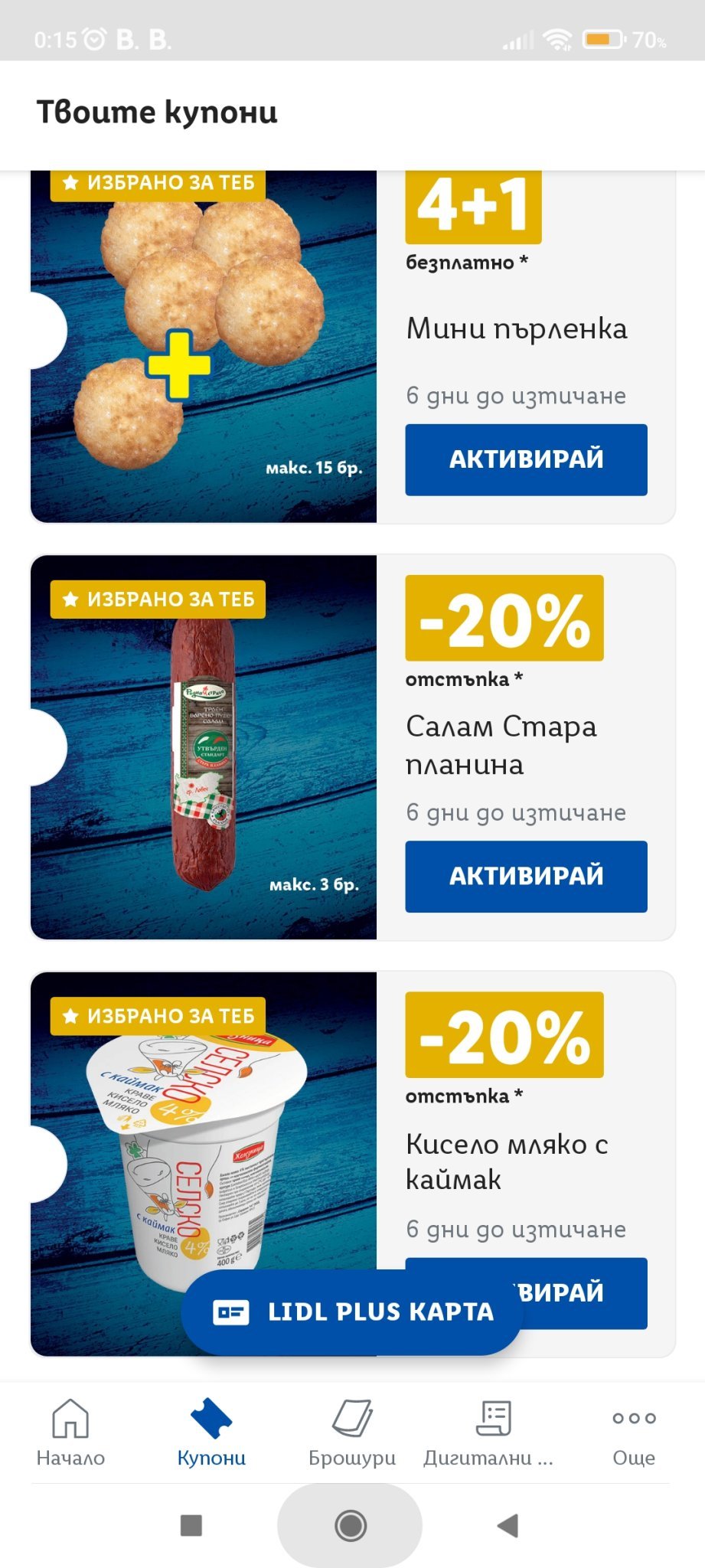Go to the system home screen
Viewport: 705px width, 1568px height.
click(x=351, y=1526)
